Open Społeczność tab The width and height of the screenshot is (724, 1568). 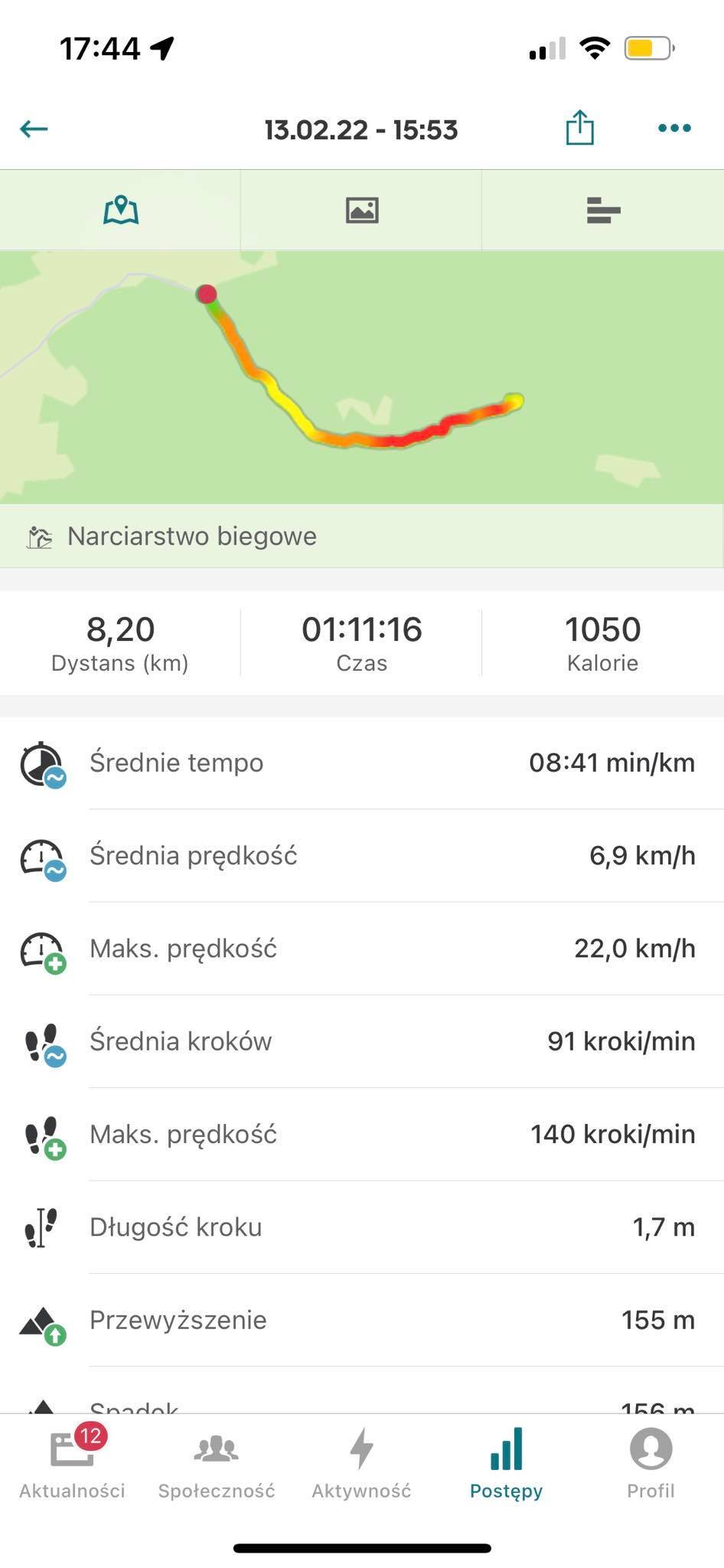[x=217, y=1464]
